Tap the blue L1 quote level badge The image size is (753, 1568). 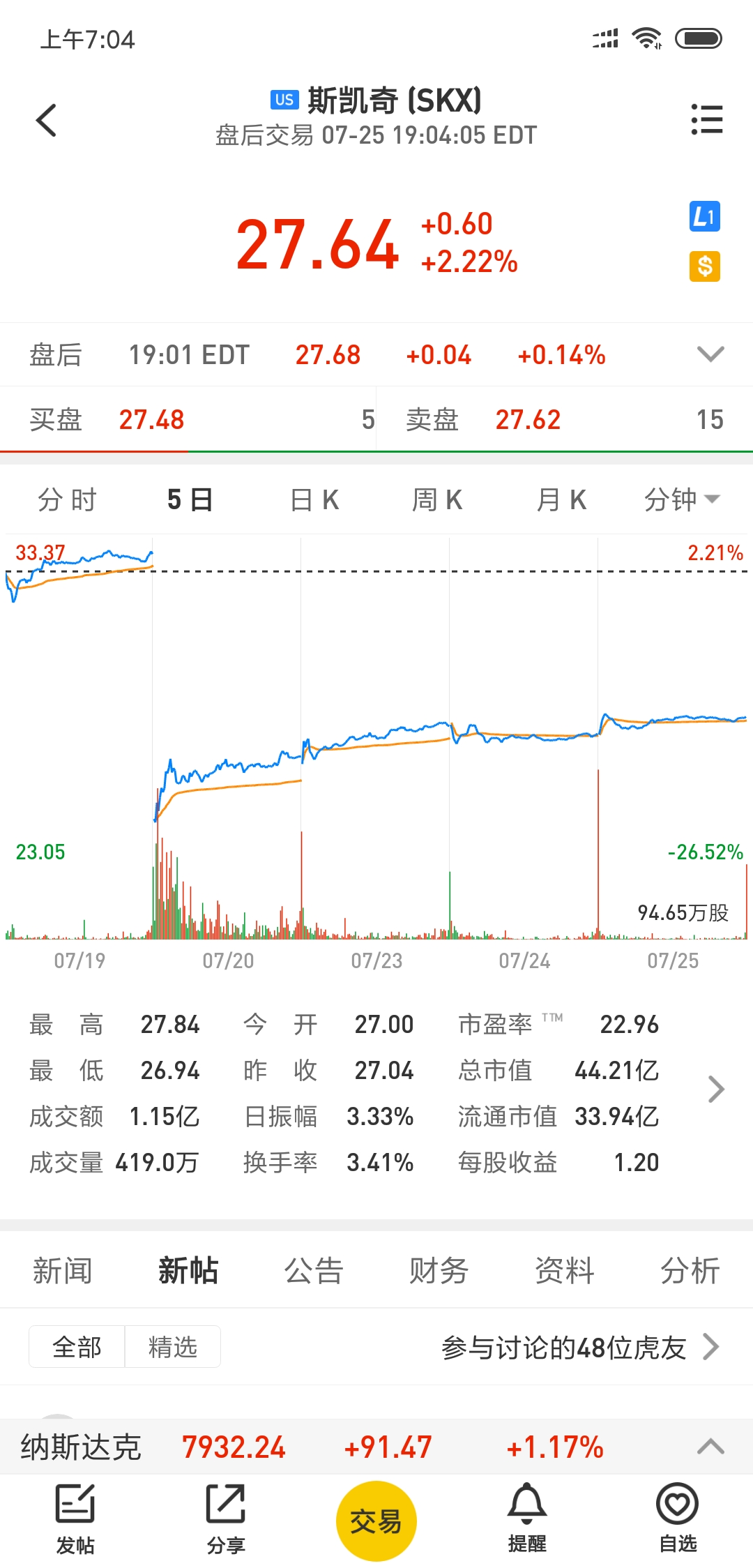(704, 216)
